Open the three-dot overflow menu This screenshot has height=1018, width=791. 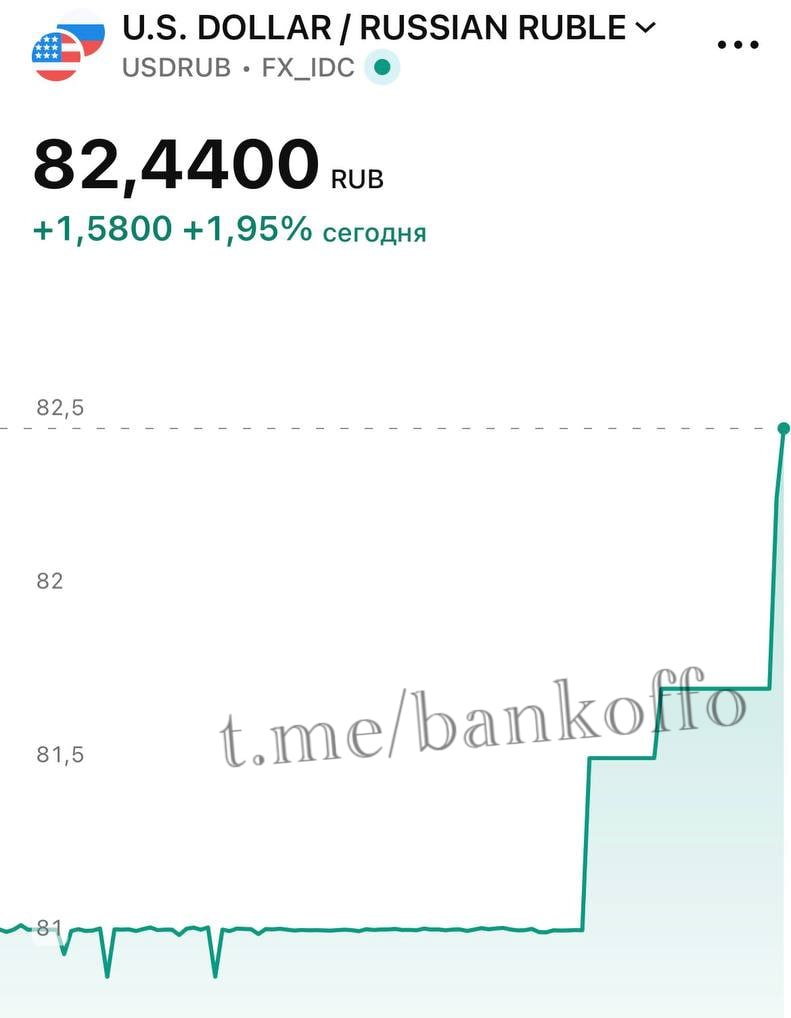pyautogui.click(x=738, y=45)
